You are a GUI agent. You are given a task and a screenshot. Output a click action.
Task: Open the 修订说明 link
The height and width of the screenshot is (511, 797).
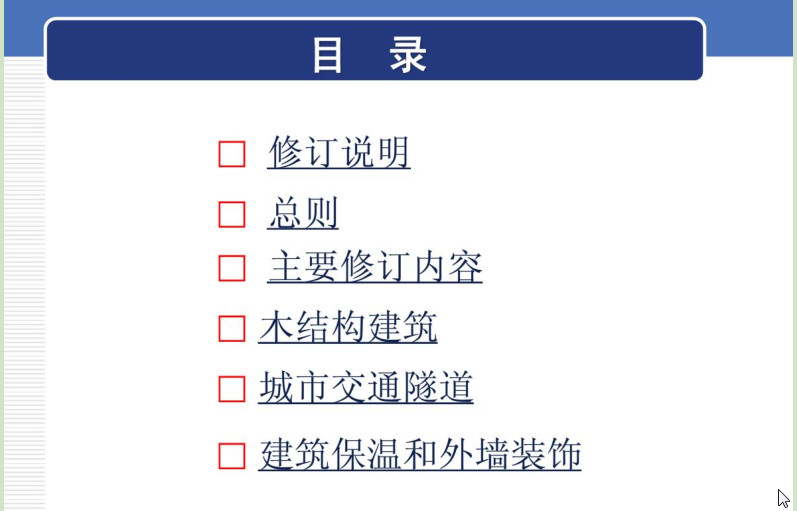[339, 153]
